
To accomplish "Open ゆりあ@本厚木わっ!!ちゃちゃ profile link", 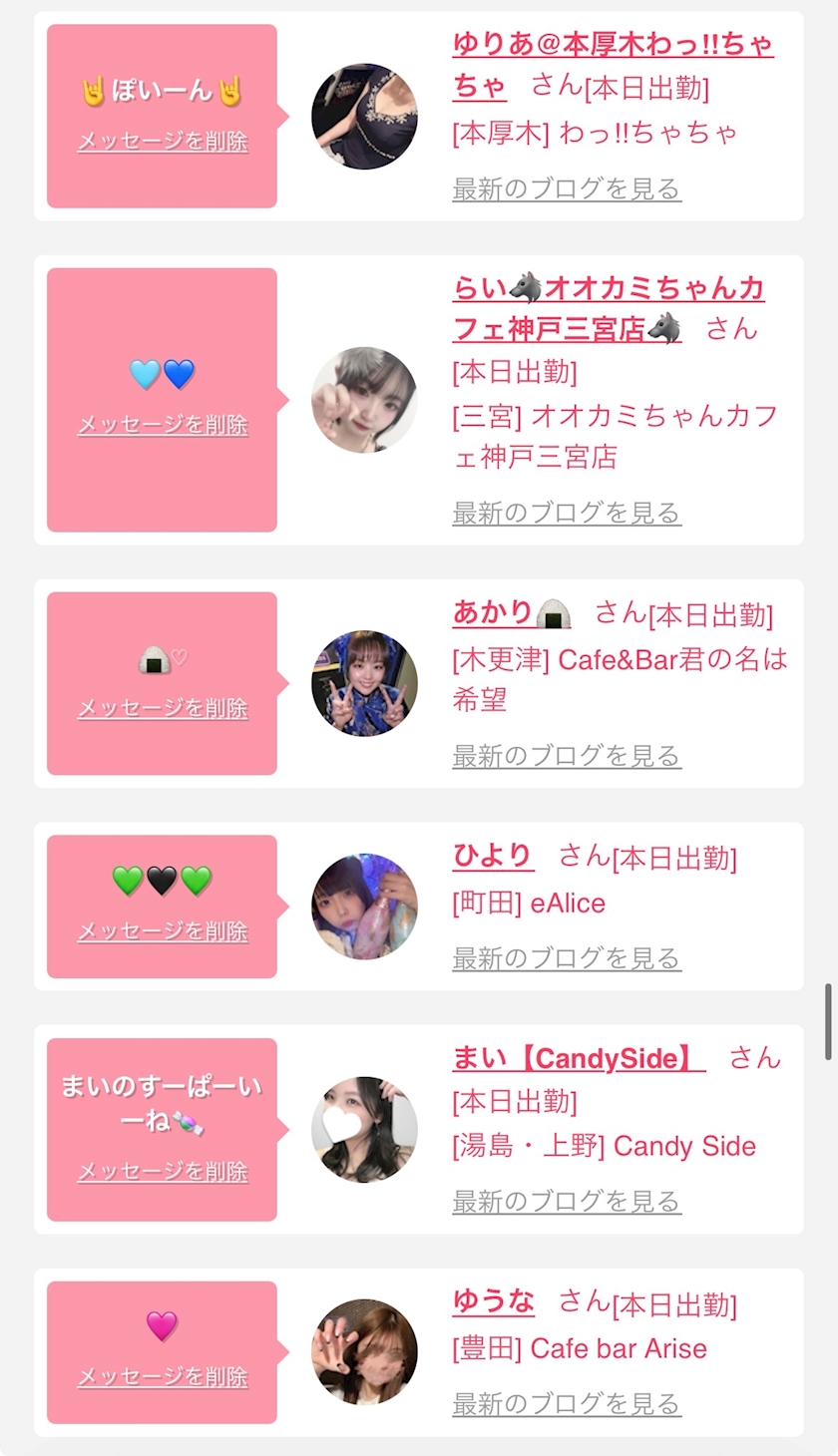I will [613, 65].
